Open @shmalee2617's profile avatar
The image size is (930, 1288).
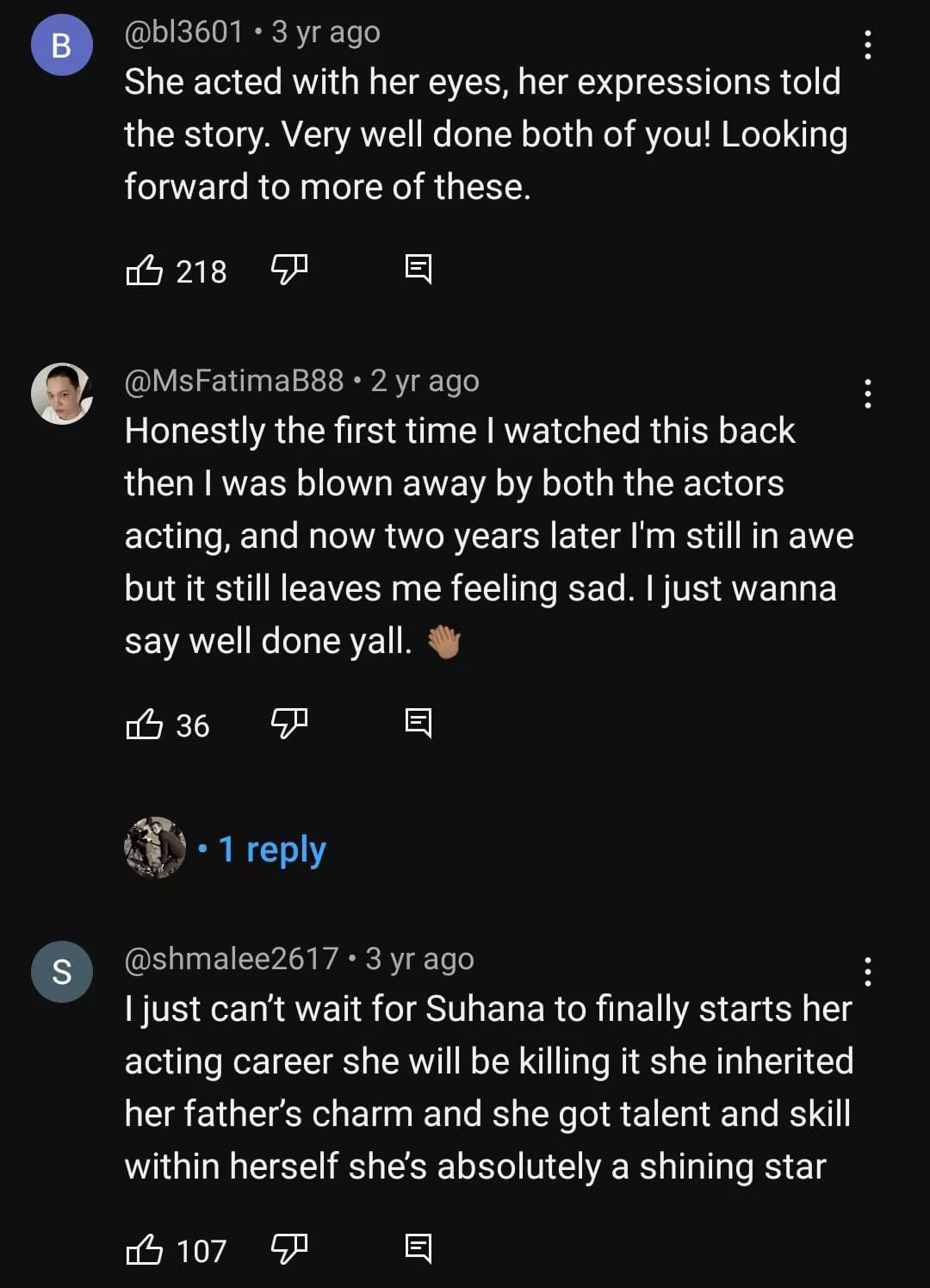click(62, 972)
